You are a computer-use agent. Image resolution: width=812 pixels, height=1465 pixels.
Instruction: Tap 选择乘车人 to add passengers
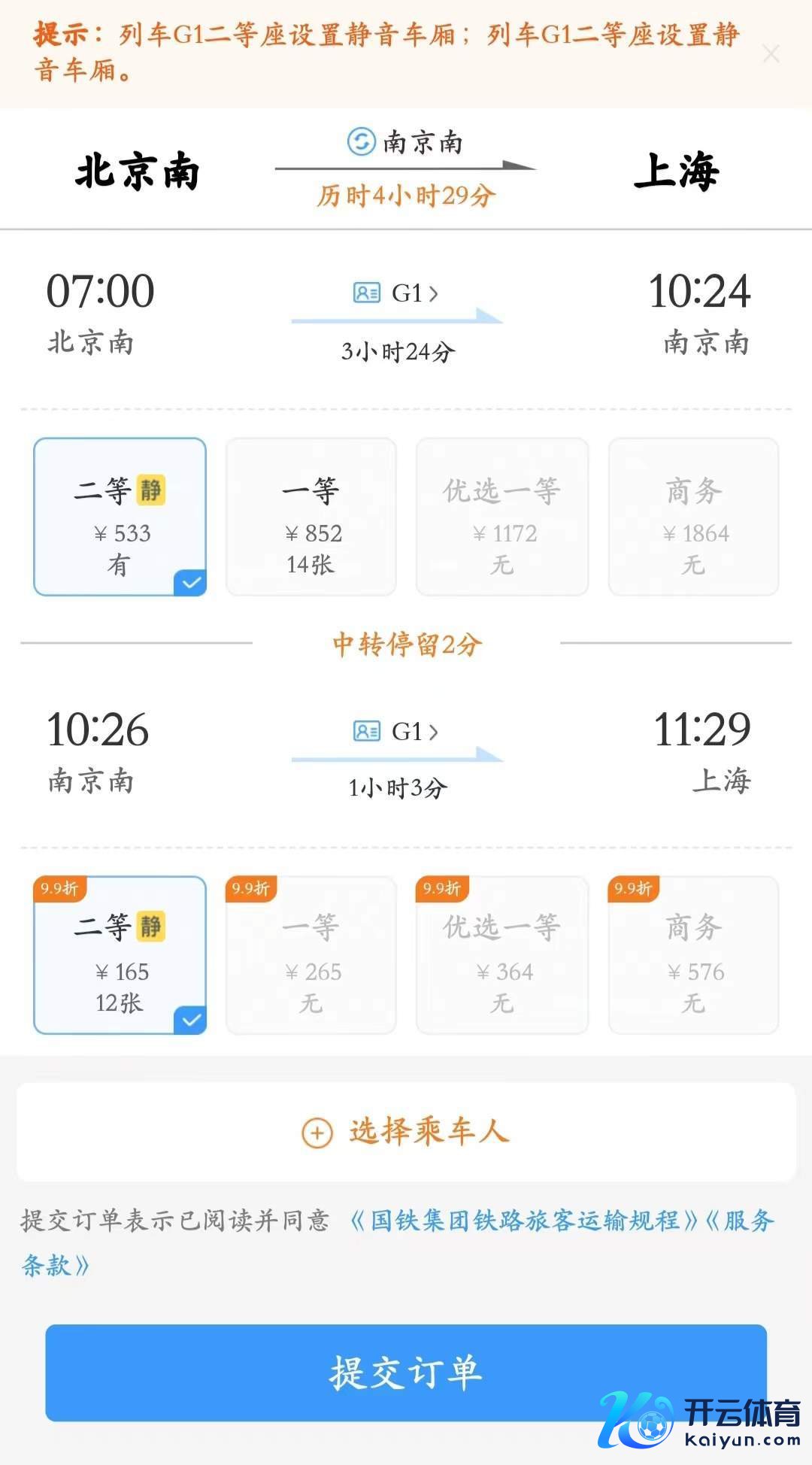point(406,1132)
